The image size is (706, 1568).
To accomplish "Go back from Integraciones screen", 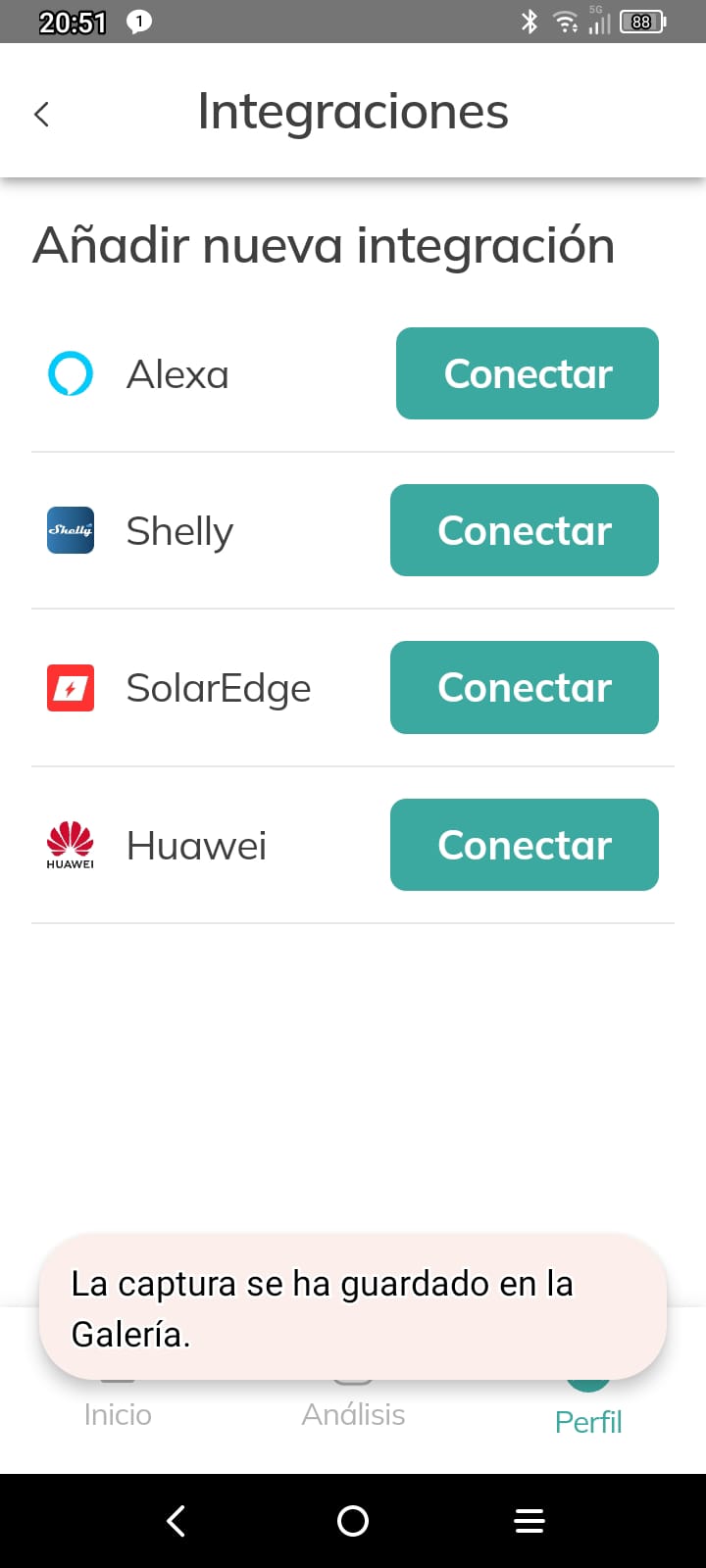I will click(41, 114).
